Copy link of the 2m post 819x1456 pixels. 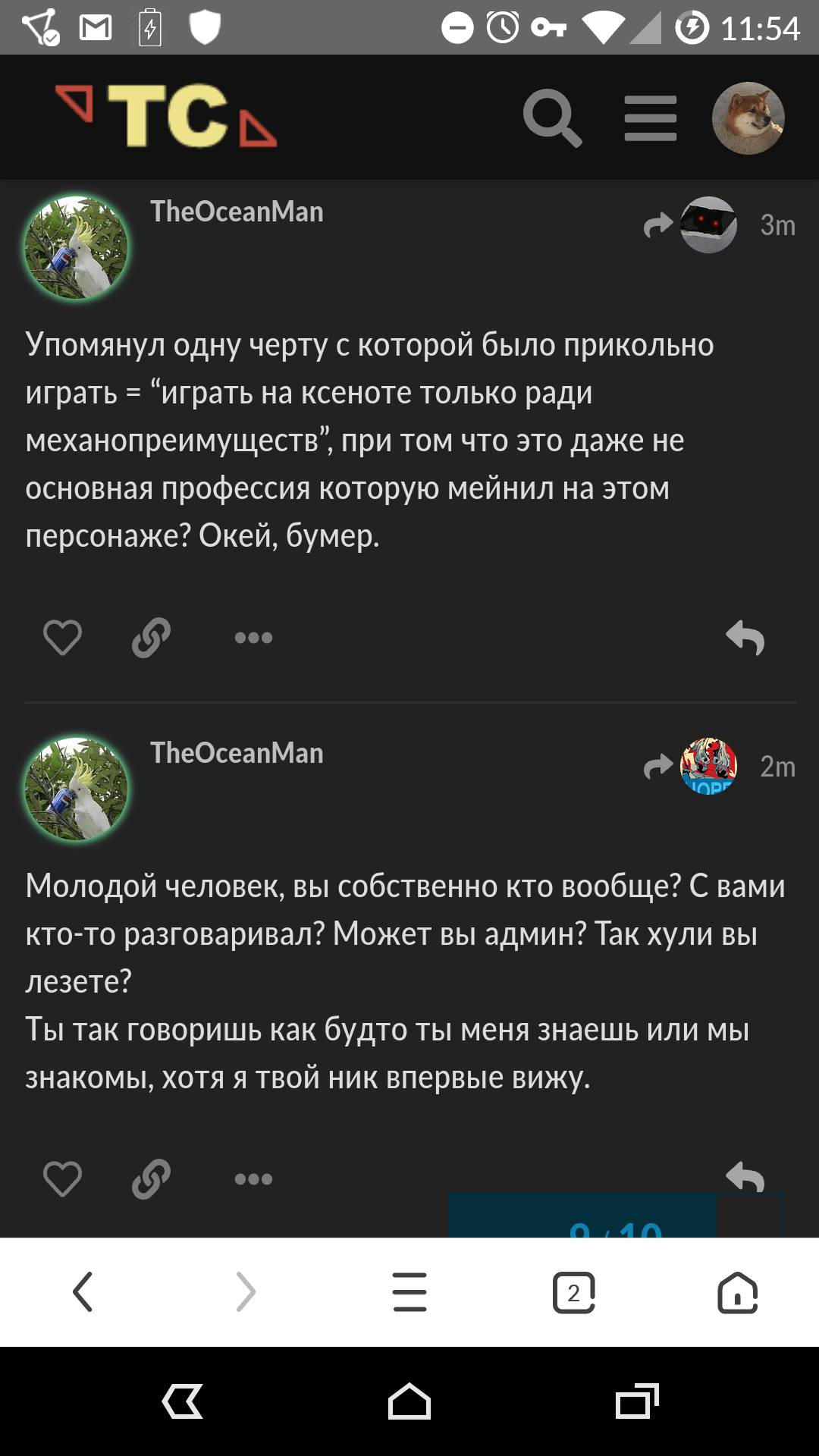151,1178
